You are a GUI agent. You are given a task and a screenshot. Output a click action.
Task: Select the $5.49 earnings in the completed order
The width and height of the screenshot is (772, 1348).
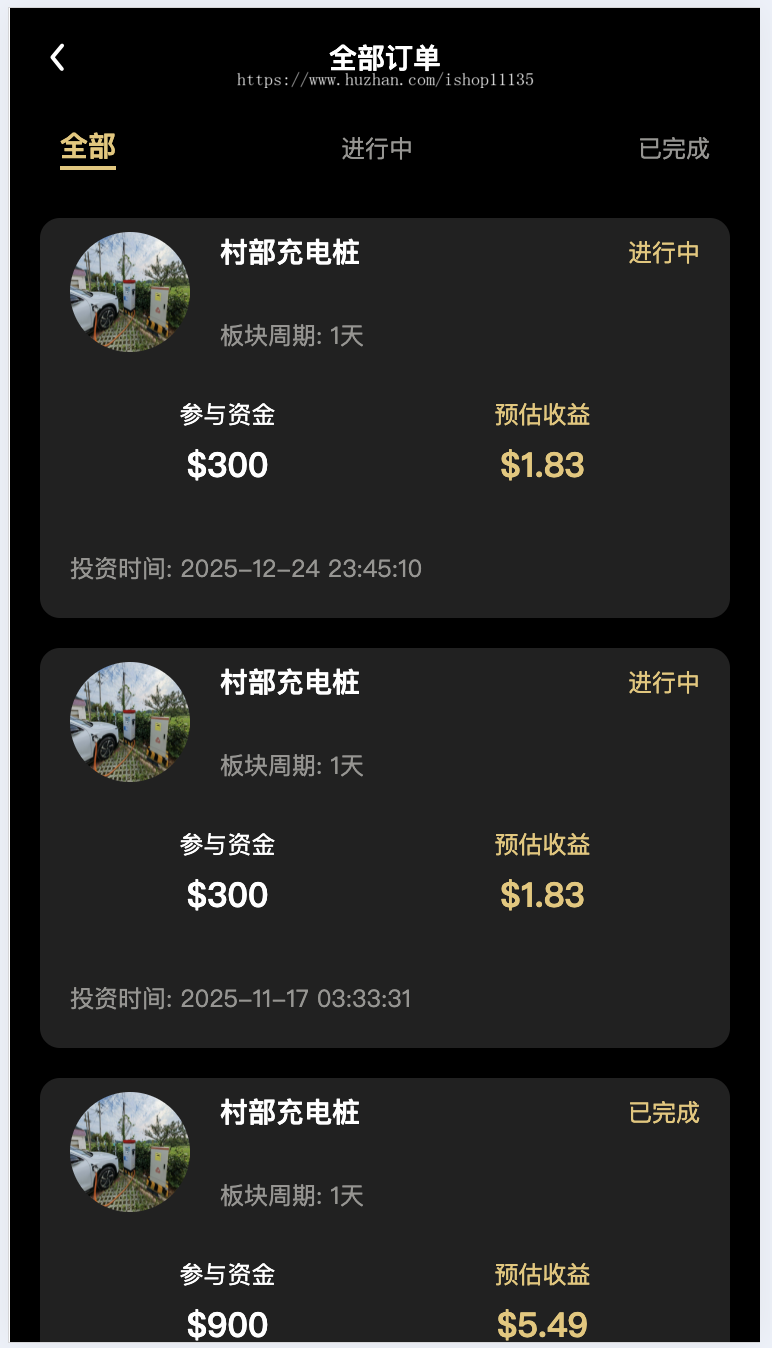[x=541, y=1324]
